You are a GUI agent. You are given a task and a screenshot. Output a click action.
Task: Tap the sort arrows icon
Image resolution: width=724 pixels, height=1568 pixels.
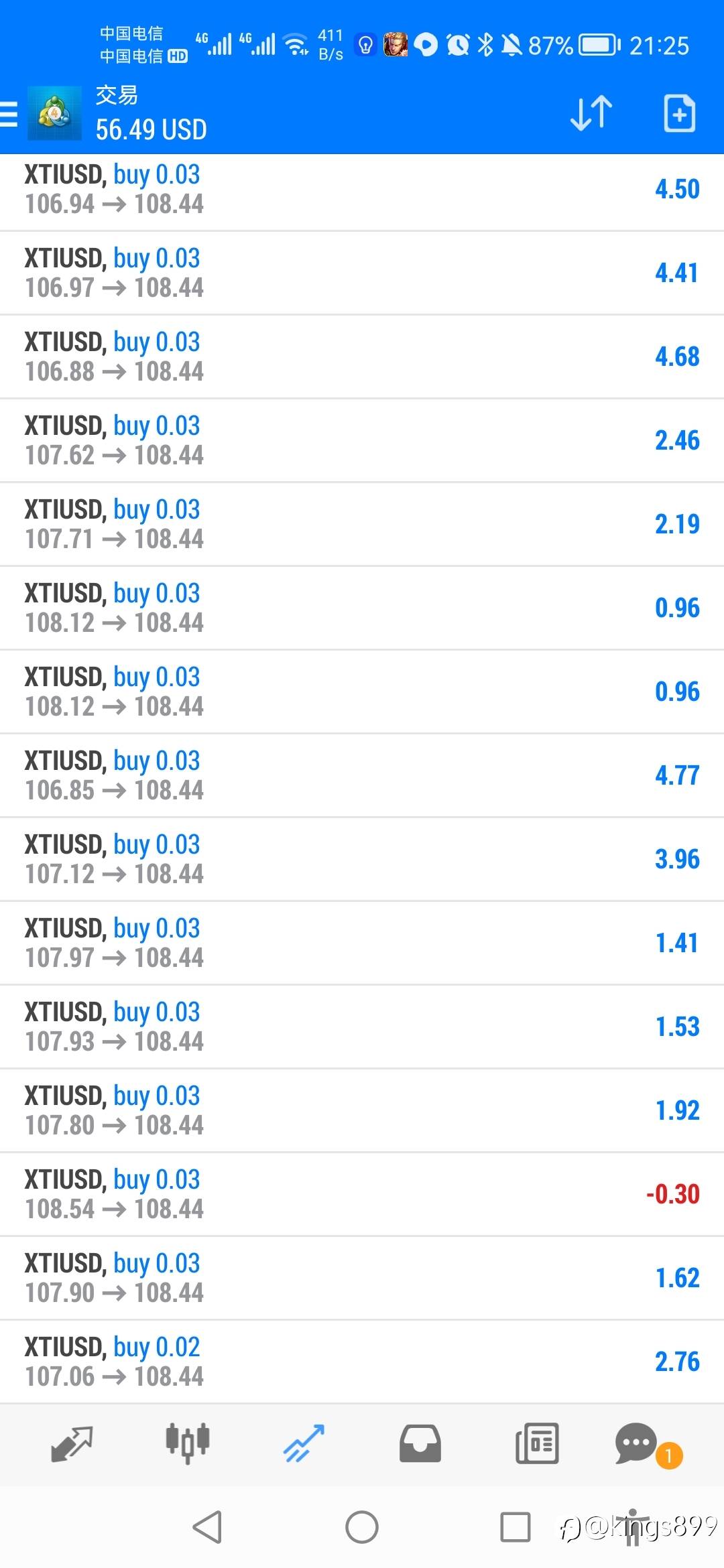[x=591, y=113]
